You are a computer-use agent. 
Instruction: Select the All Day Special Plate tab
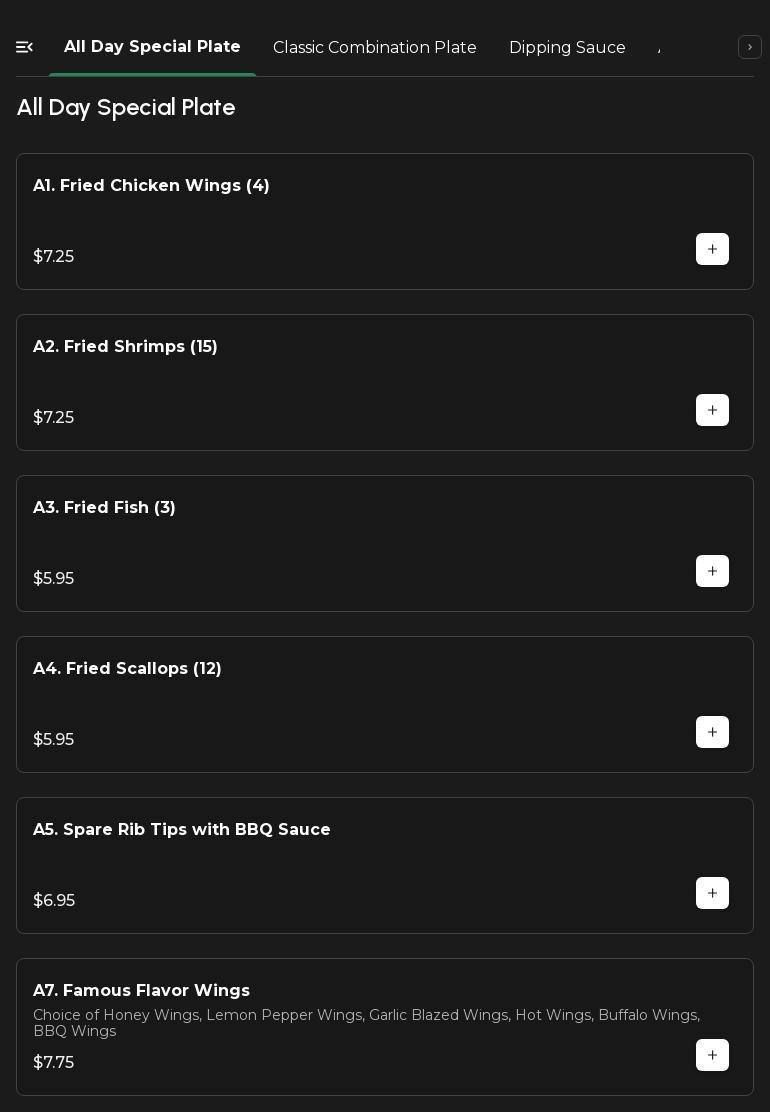click(x=152, y=47)
